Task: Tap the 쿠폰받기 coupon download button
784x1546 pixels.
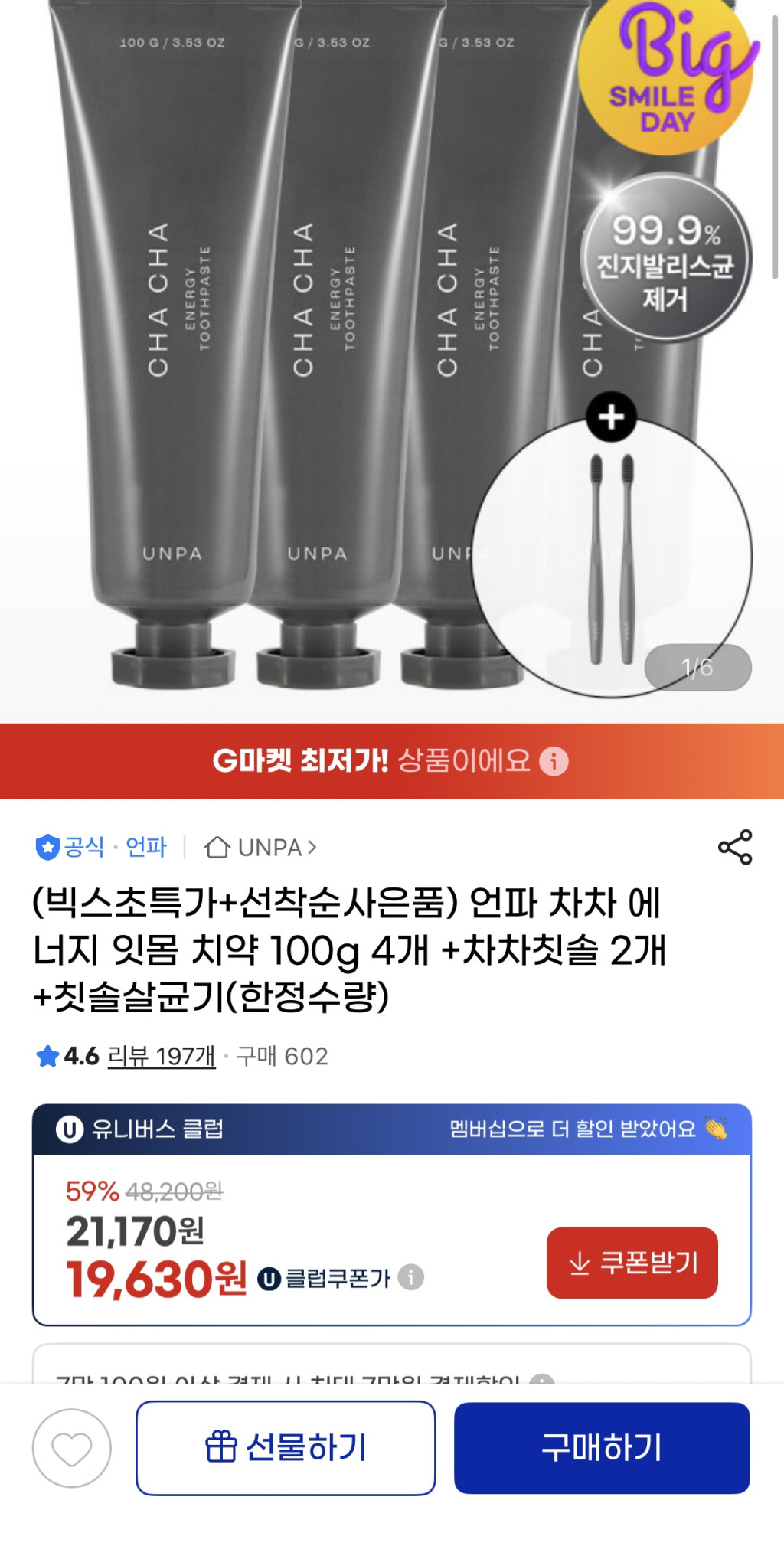Action: (632, 1263)
